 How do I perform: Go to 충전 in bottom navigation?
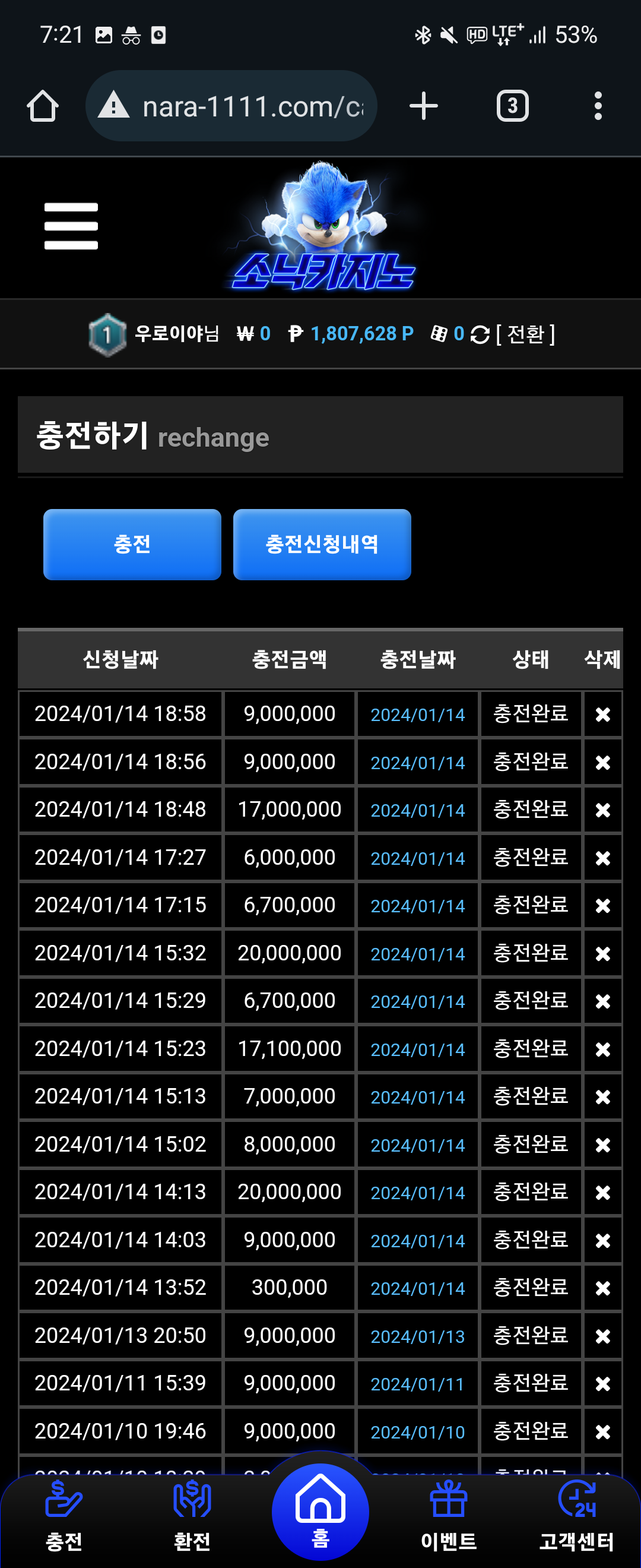[64, 1516]
